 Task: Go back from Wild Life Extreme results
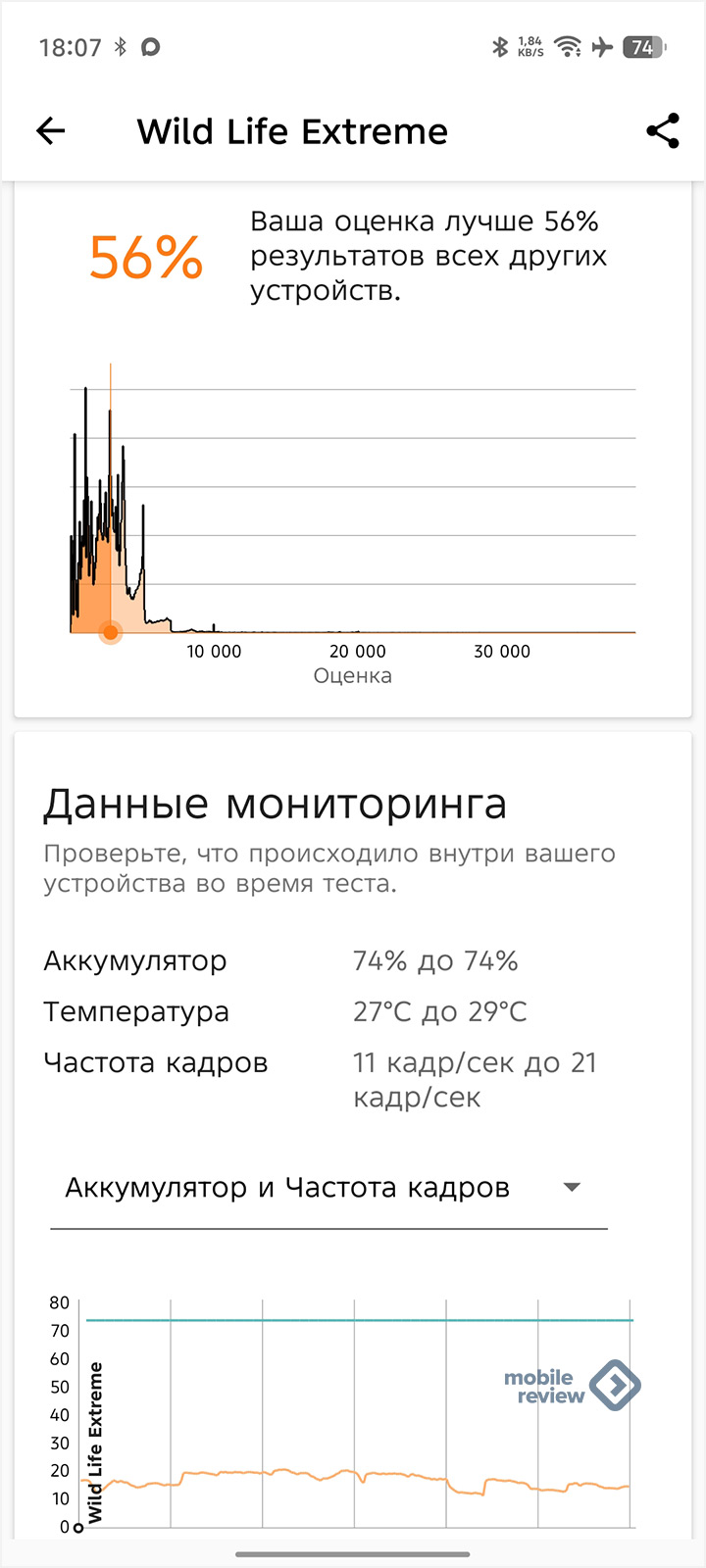point(50,130)
